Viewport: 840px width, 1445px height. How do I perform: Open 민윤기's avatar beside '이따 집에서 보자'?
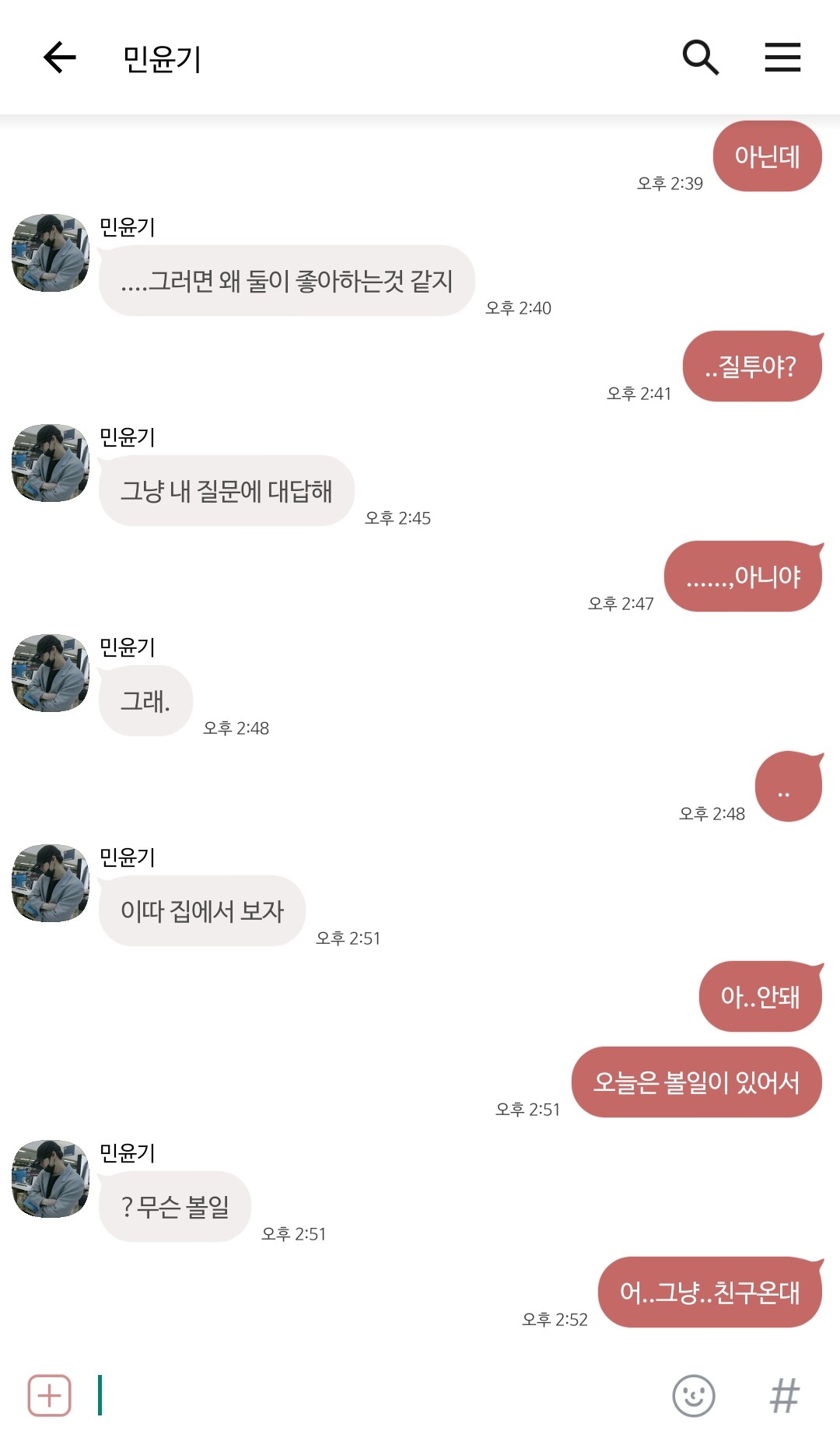pos(51,883)
